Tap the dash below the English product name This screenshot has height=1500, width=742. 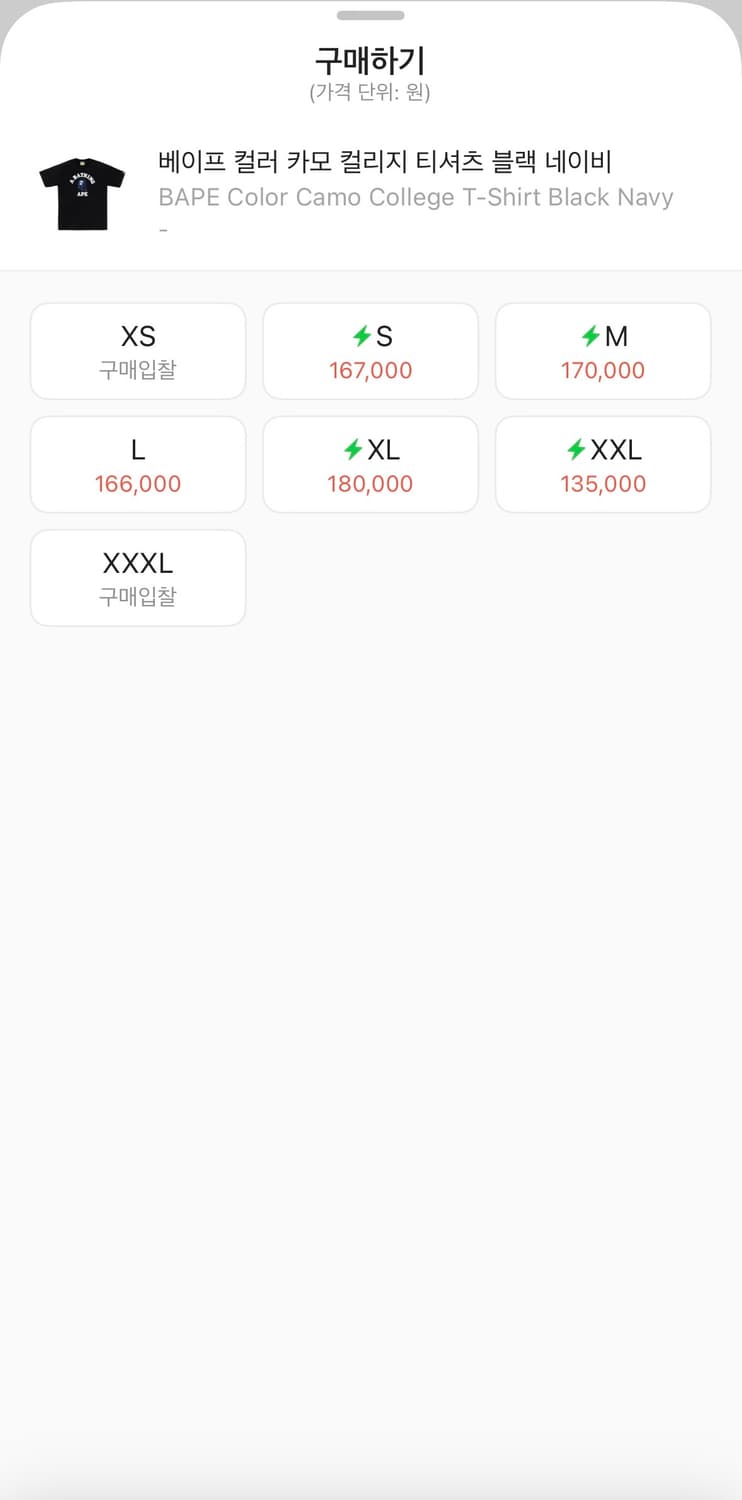coord(160,228)
